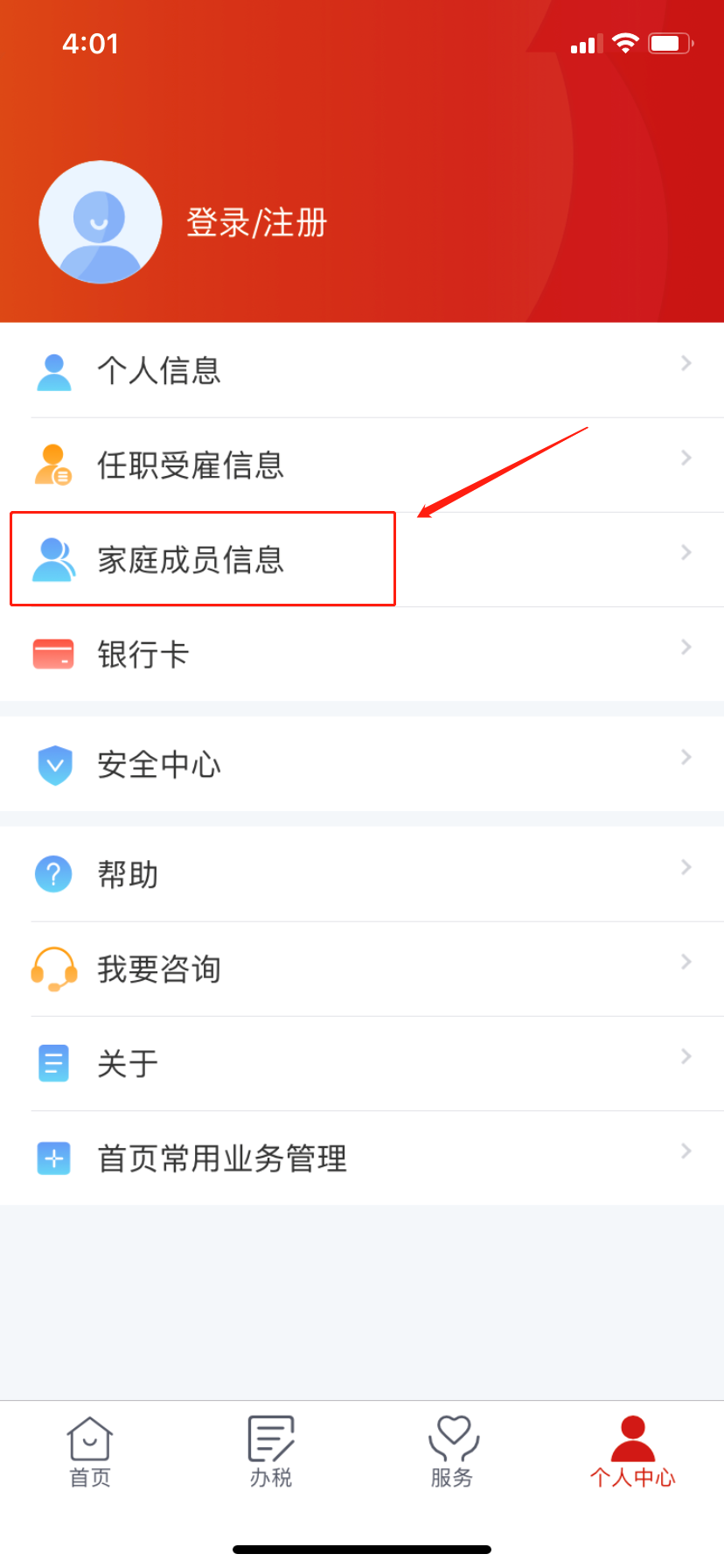Tap the 登录/注册 login link
The image size is (724, 1568).
[256, 222]
